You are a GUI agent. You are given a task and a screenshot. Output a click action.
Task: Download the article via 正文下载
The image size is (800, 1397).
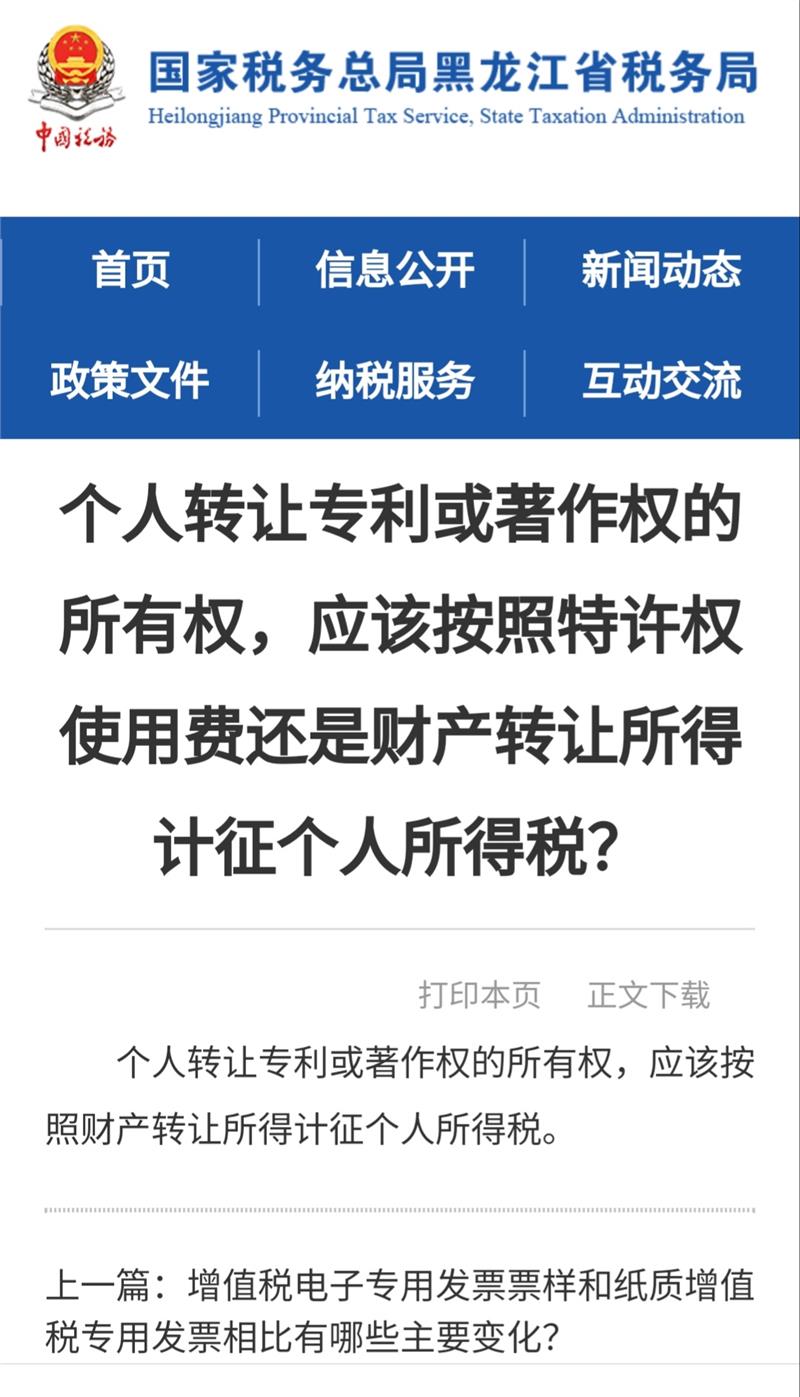coord(648,995)
